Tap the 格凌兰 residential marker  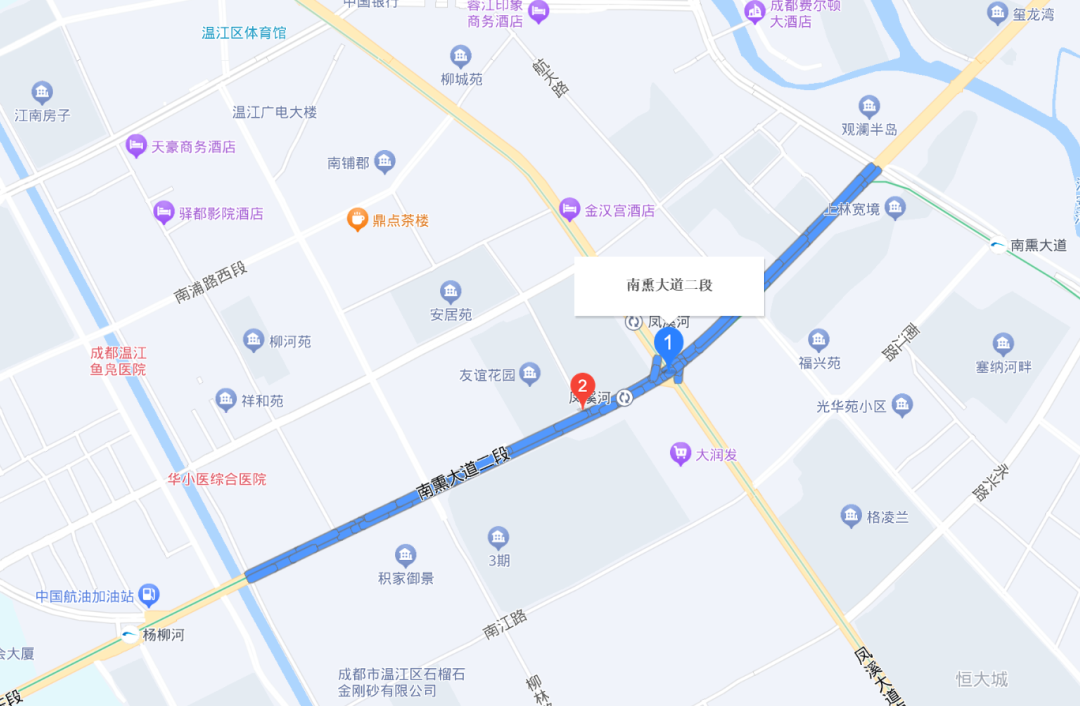pos(851,516)
